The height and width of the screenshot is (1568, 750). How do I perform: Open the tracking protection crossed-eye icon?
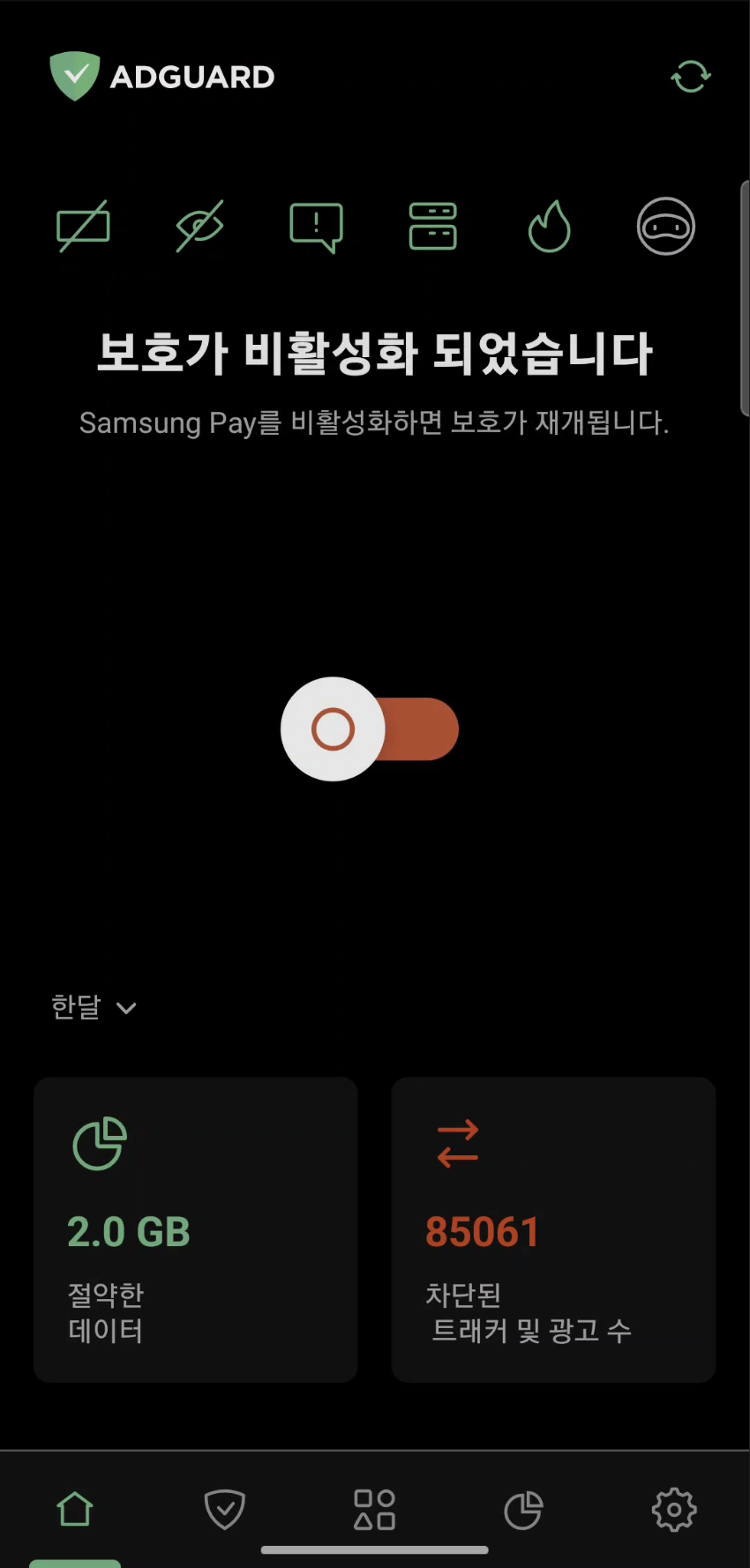pyautogui.click(x=199, y=227)
